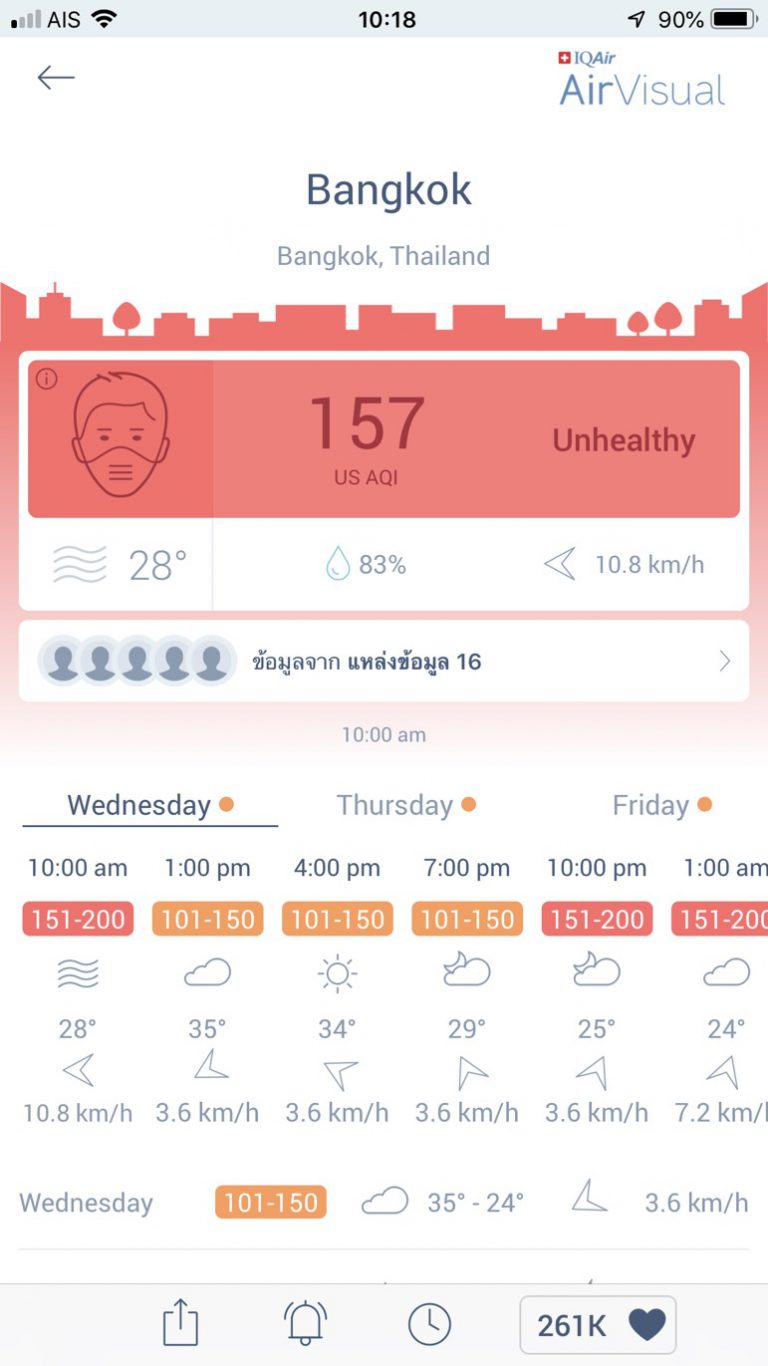Open the 16 data sources row
Image resolution: width=768 pixels, height=1366 pixels.
[384, 661]
